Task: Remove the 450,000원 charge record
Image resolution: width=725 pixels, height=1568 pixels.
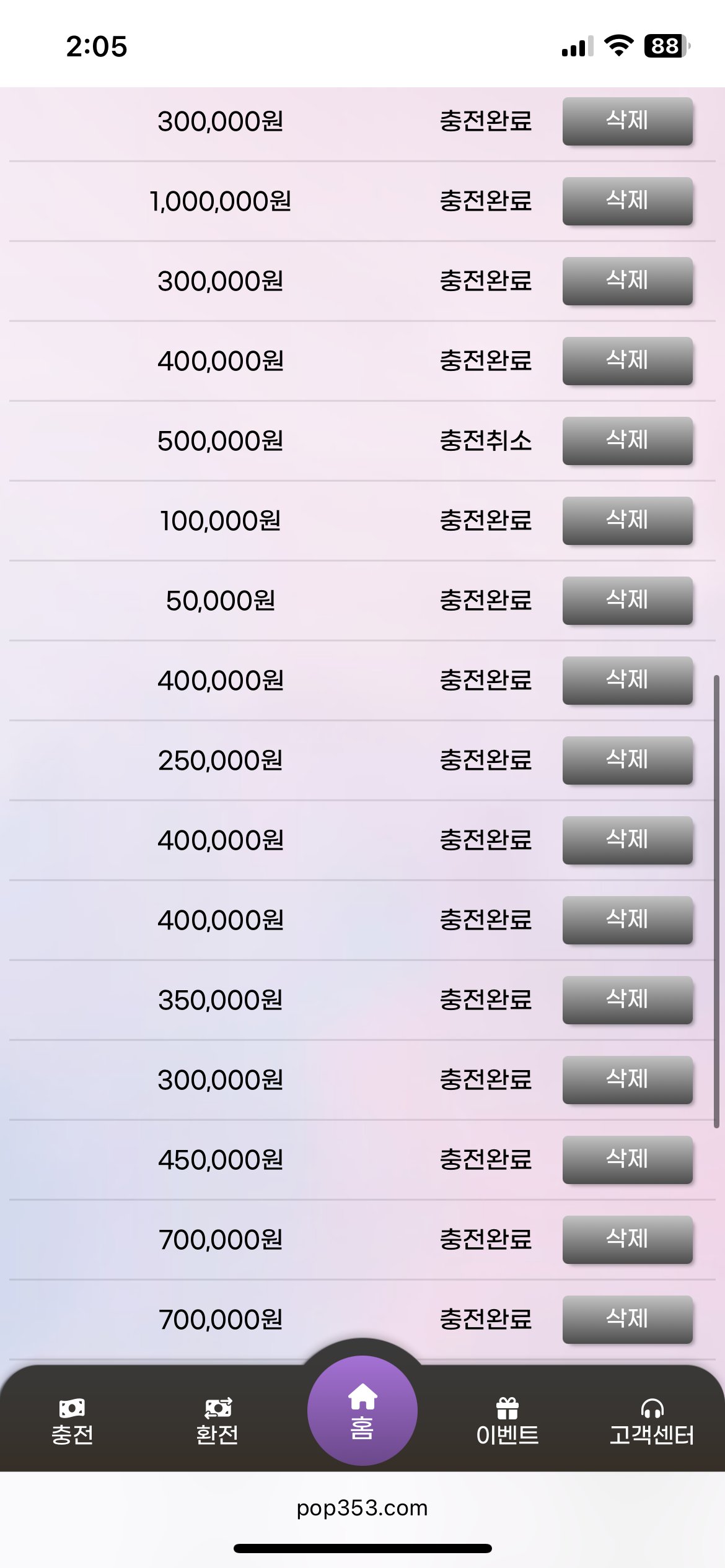Action: [627, 1160]
